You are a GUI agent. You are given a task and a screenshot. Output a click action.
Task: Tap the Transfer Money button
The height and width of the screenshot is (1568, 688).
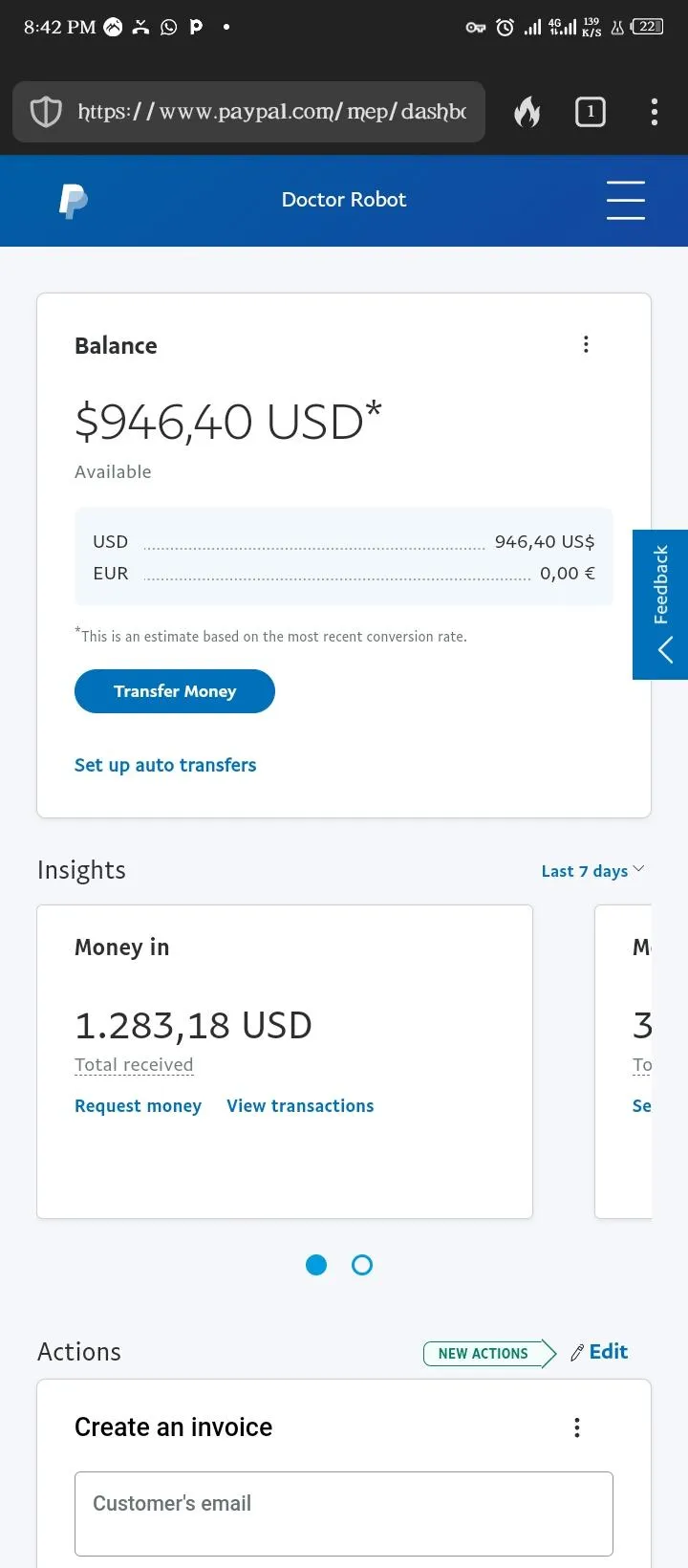click(175, 691)
